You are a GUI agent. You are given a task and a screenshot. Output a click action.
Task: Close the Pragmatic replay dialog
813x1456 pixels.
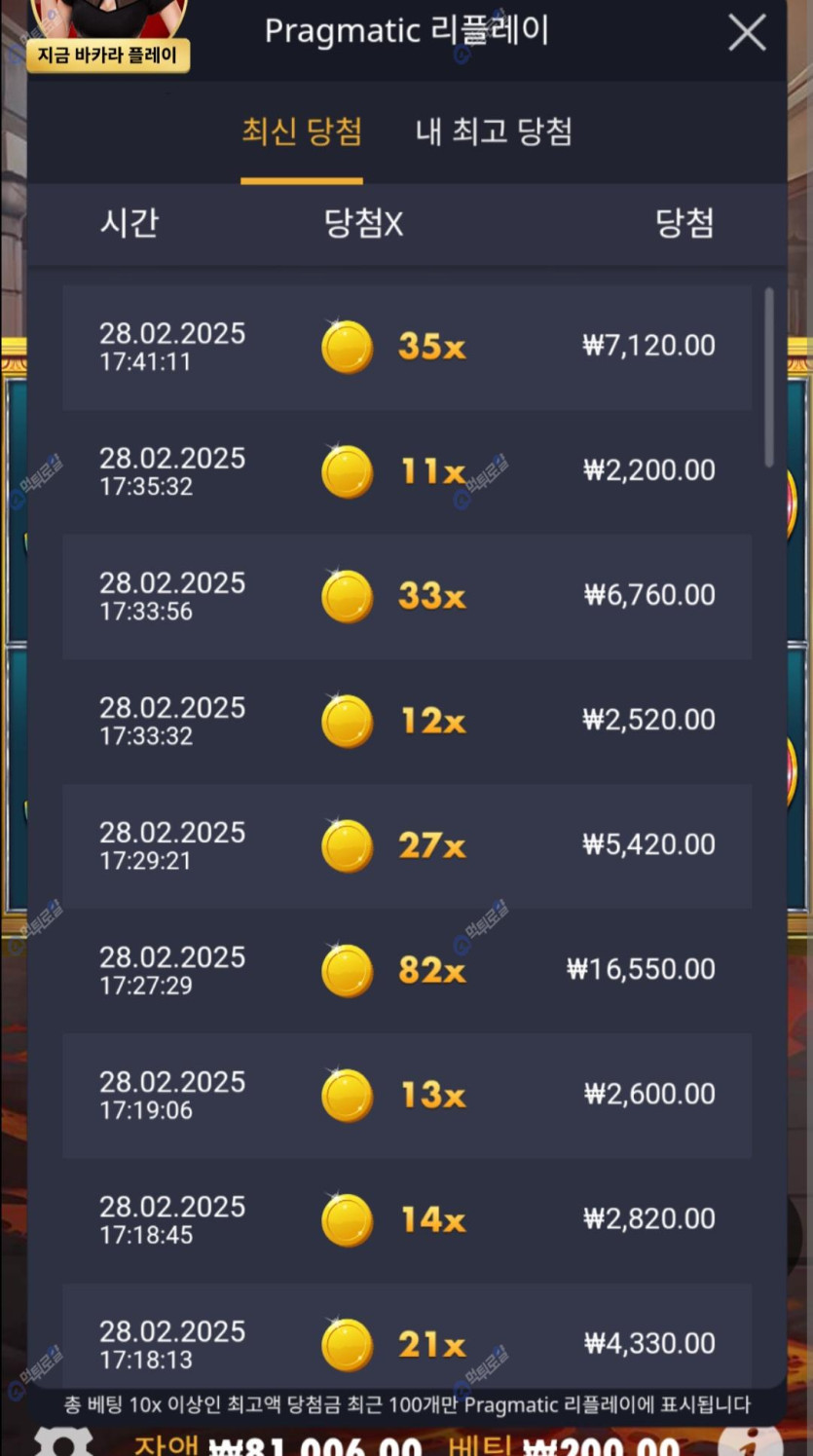coord(747,33)
